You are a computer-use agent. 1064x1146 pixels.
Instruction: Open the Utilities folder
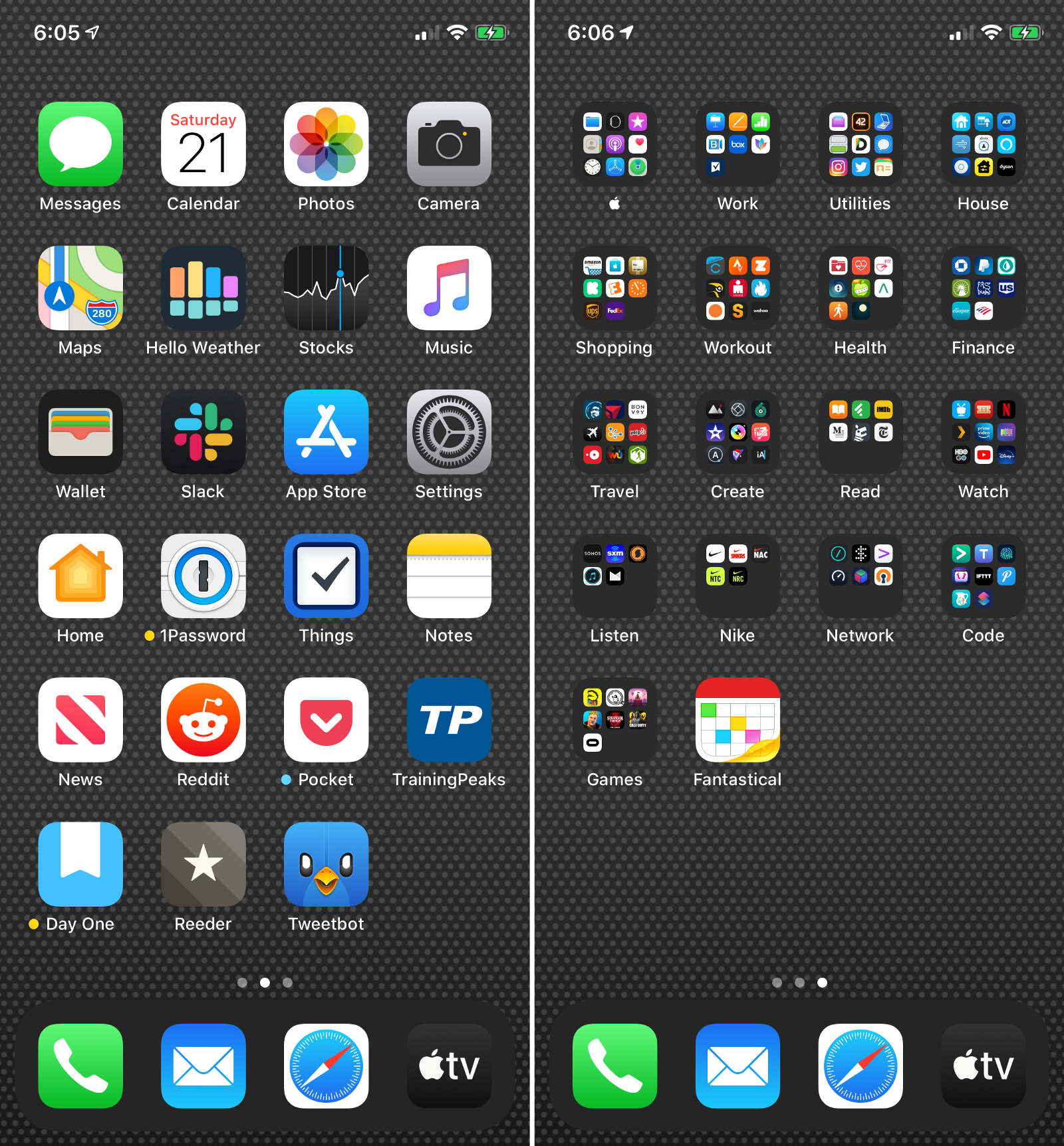861,144
